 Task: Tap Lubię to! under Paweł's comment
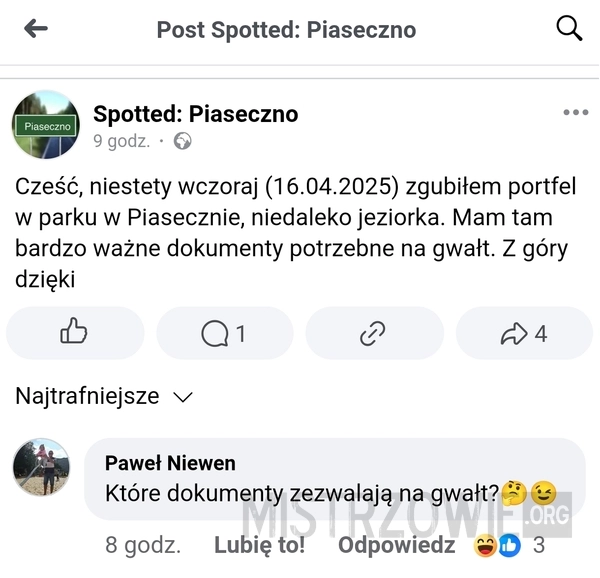(259, 546)
